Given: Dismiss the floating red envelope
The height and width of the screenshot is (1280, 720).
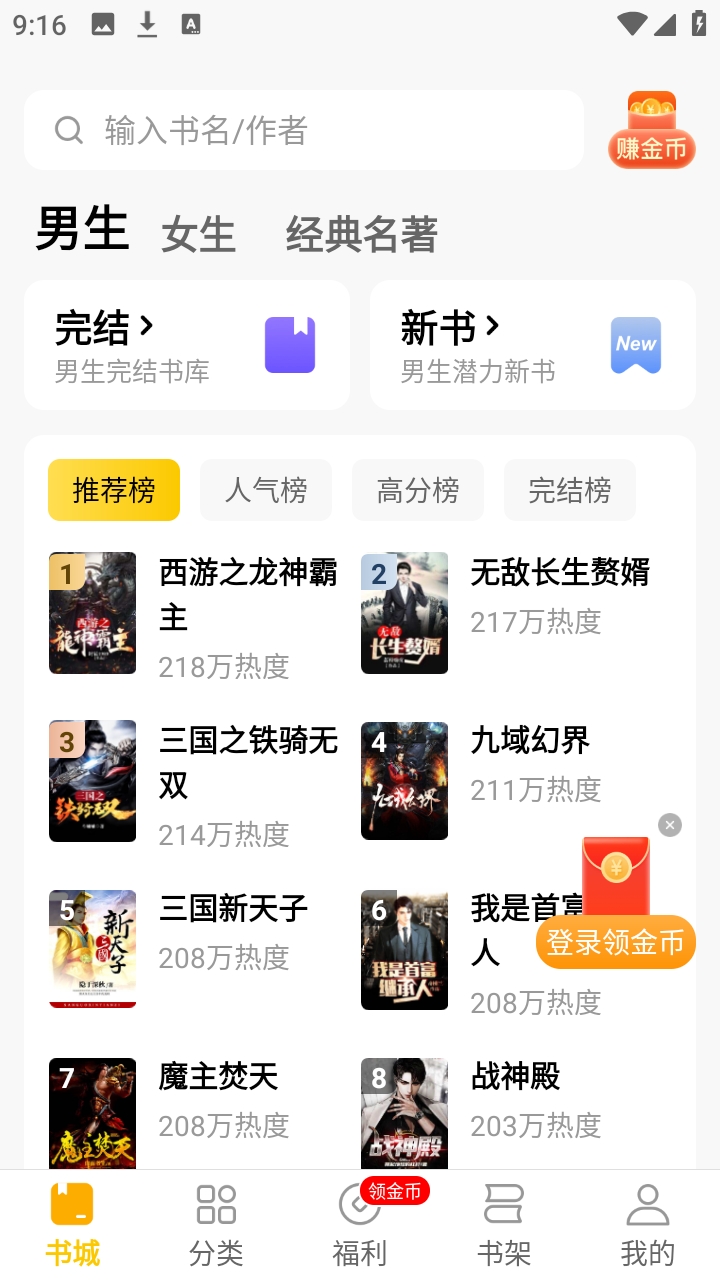Looking at the screenshot, I should [670, 825].
